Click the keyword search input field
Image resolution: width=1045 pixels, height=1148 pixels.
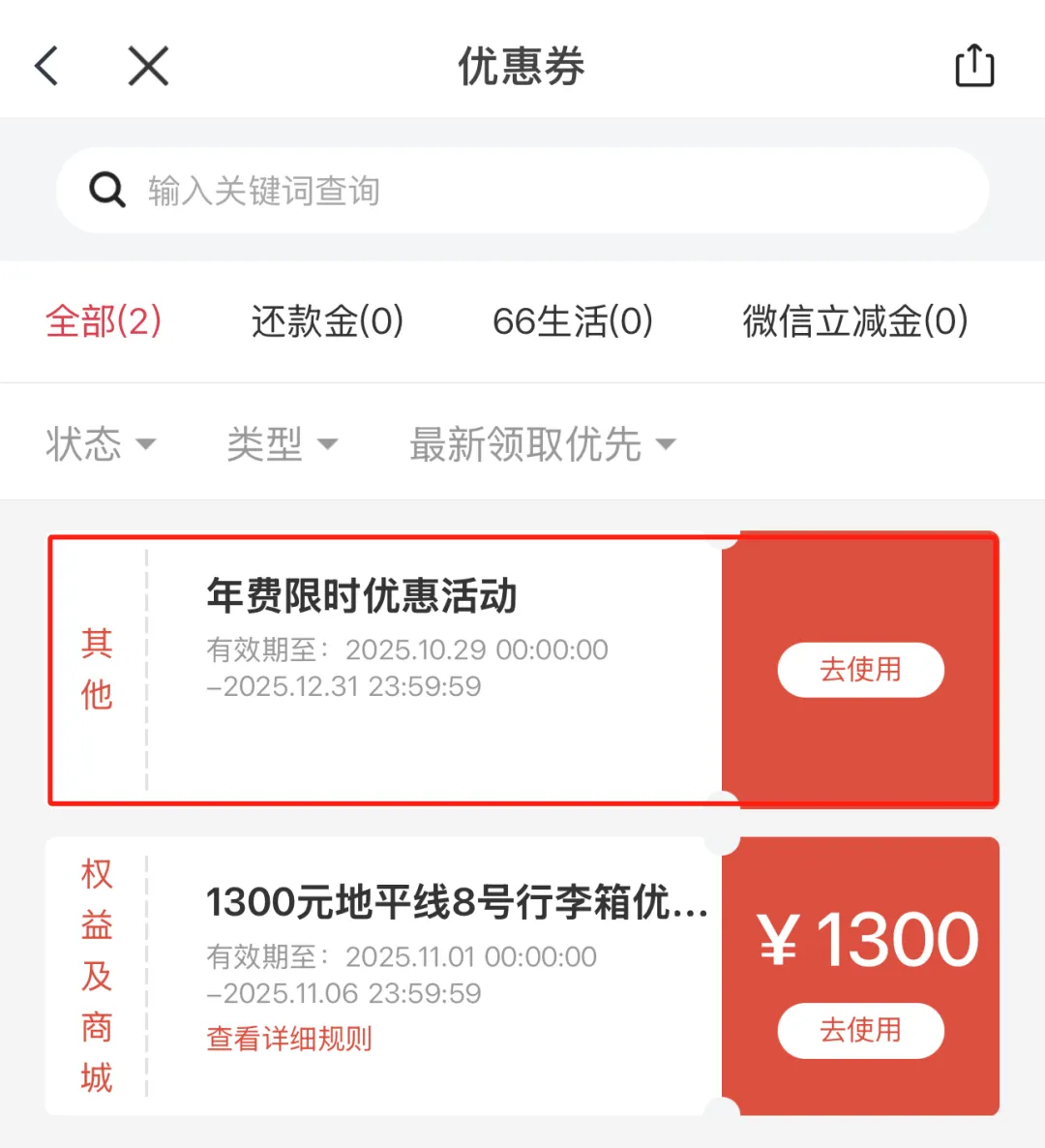coord(522,190)
